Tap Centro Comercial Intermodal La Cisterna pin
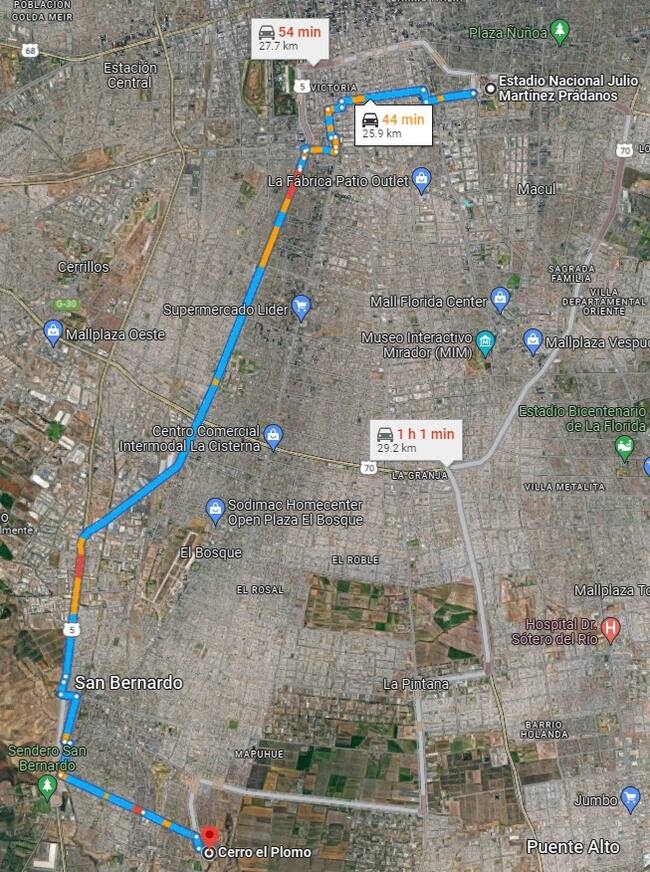 click(273, 437)
